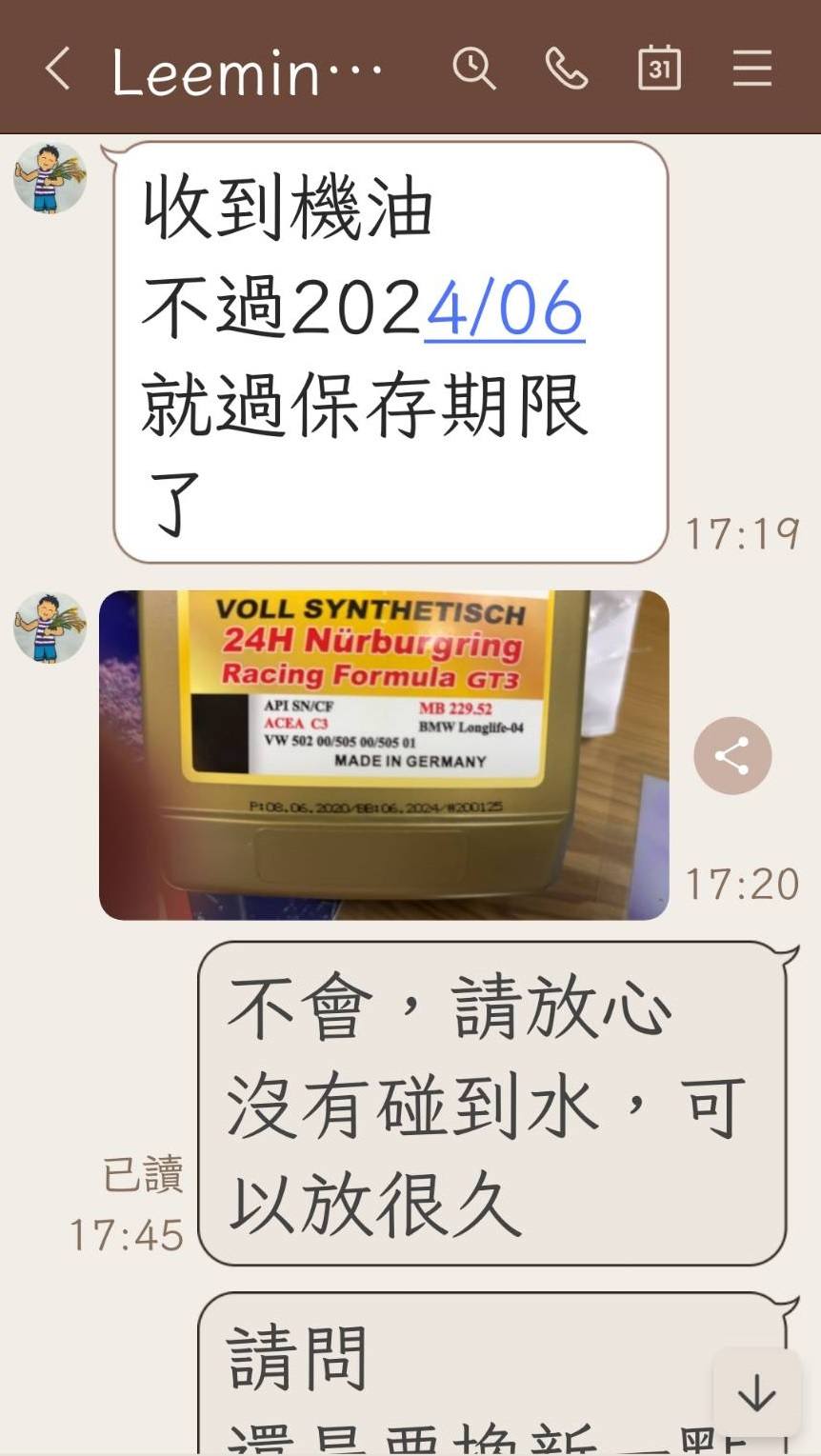Open sender's profile picture beside the first message
The image size is (821, 1456).
50,178
